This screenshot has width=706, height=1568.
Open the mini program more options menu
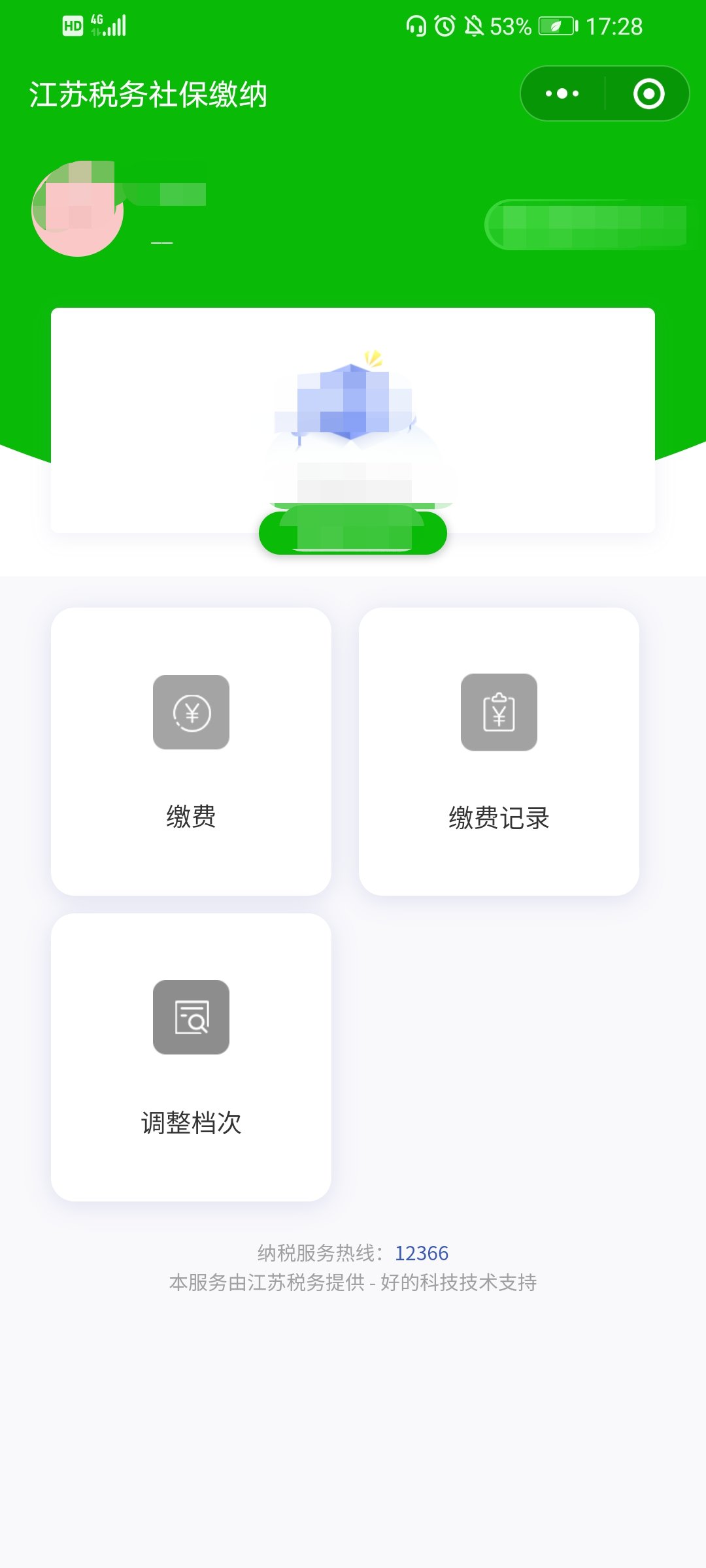[x=562, y=93]
